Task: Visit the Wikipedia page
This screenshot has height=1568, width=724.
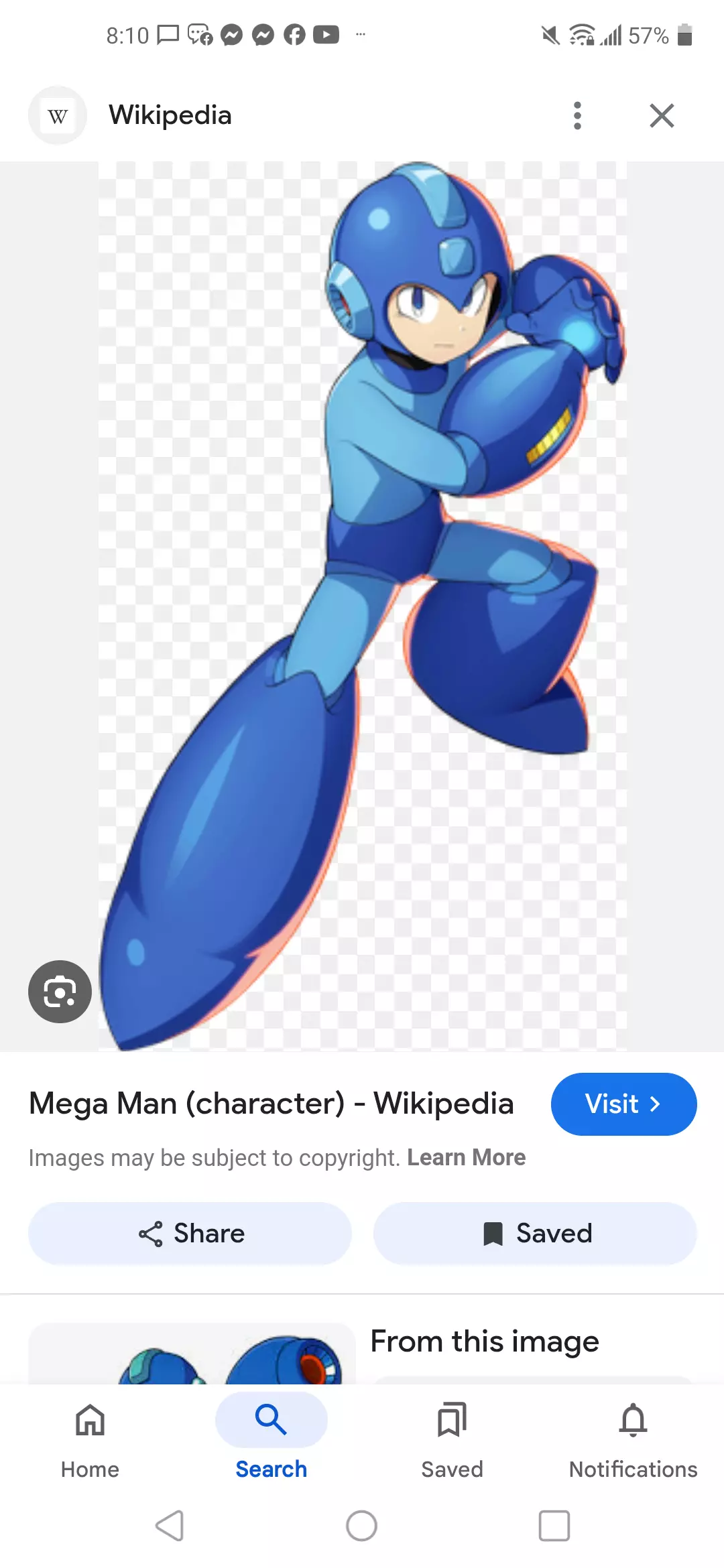Action: (x=623, y=1104)
